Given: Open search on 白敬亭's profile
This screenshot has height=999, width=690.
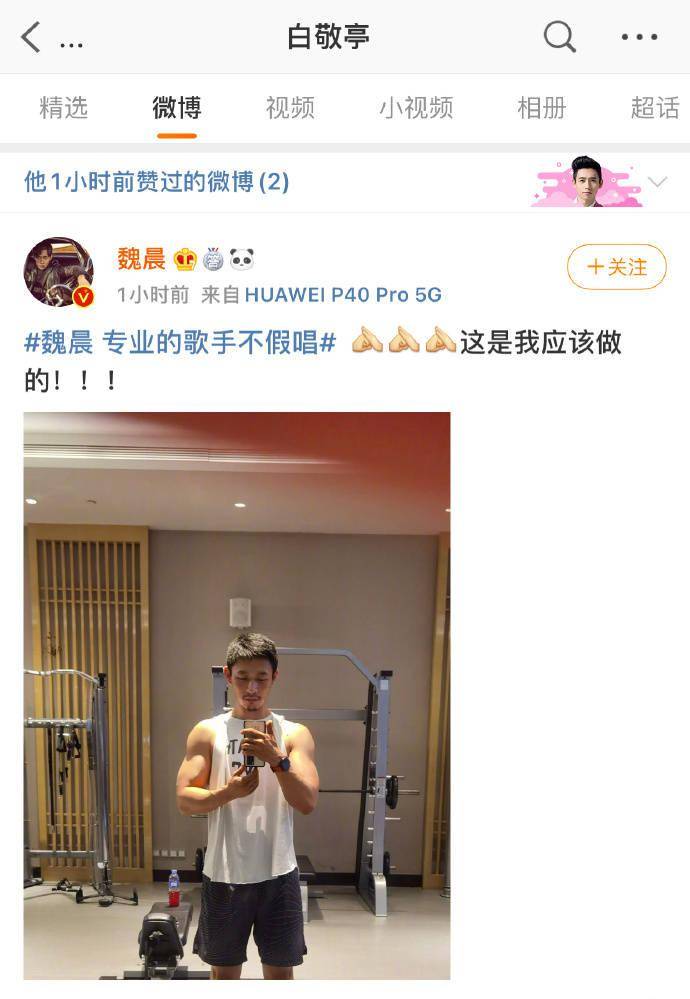Looking at the screenshot, I should point(559,38).
